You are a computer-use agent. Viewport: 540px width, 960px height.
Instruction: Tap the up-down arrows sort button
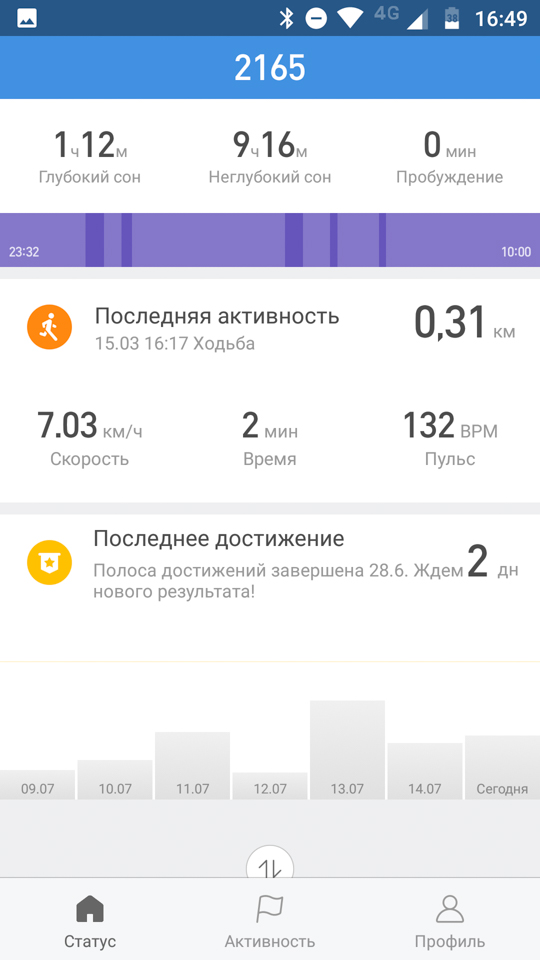(270, 863)
